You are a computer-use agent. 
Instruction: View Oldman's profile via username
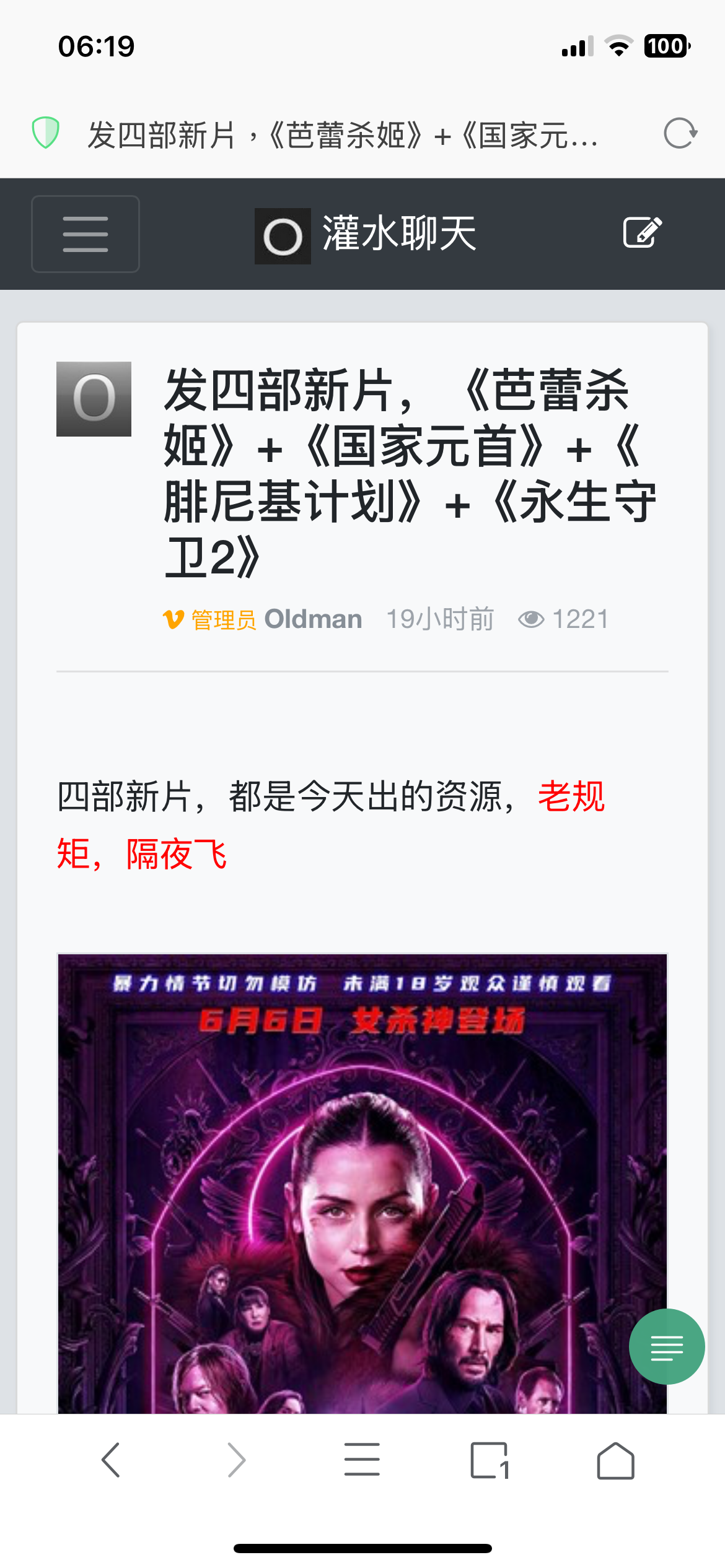click(x=313, y=619)
